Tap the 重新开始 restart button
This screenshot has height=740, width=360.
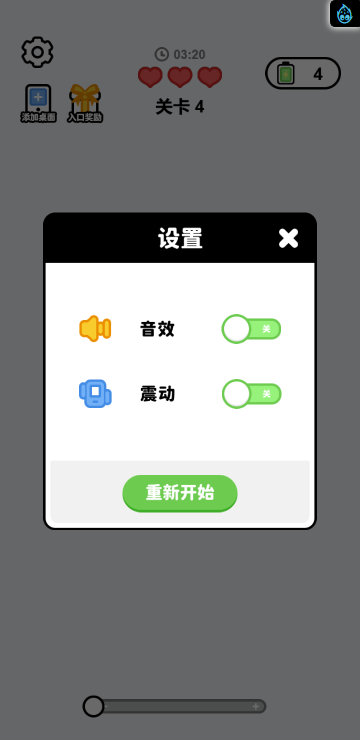180,493
